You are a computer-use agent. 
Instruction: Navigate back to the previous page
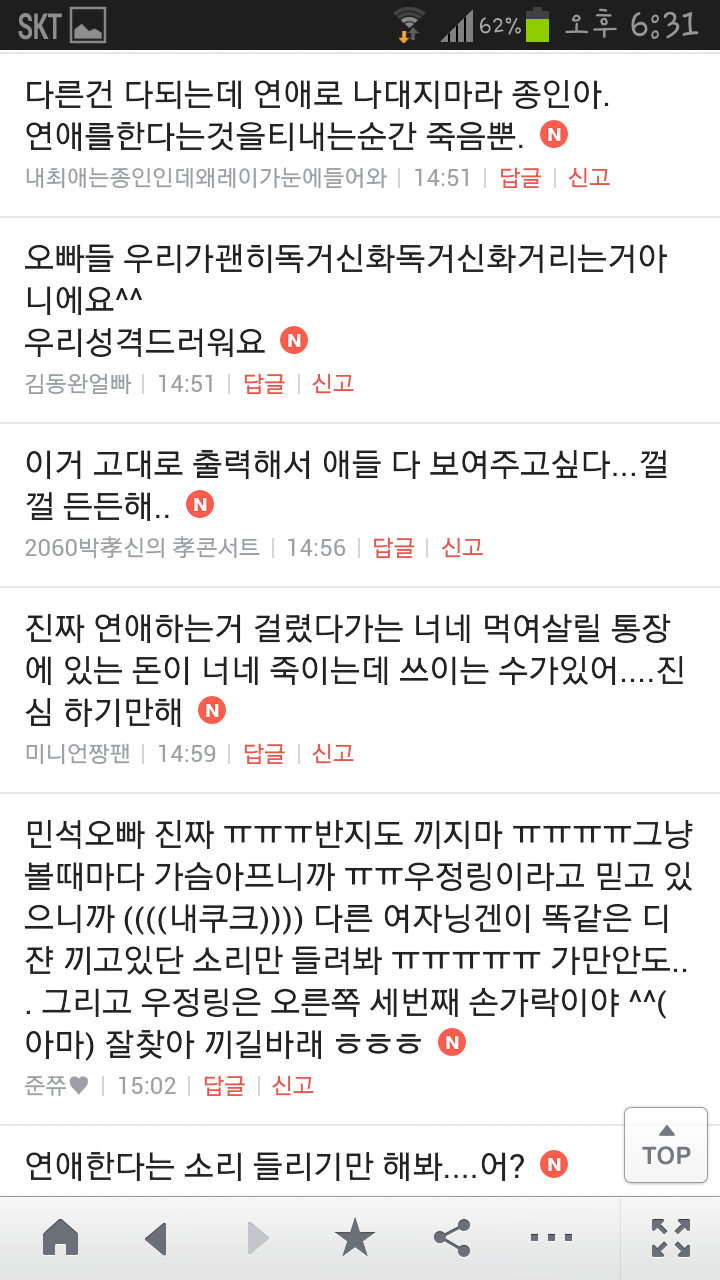[x=156, y=1238]
